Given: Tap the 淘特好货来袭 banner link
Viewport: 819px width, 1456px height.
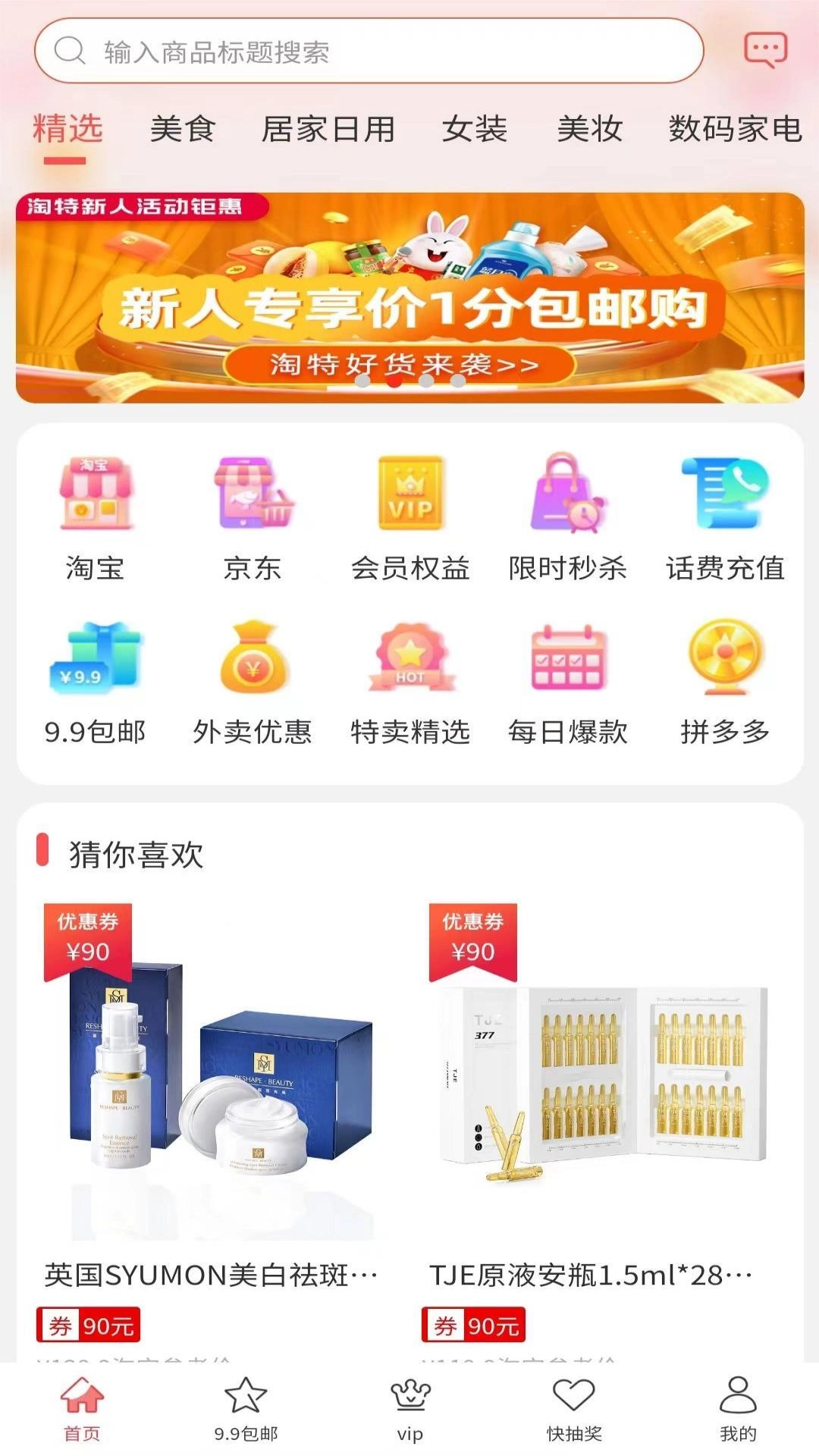Looking at the screenshot, I should (x=403, y=364).
